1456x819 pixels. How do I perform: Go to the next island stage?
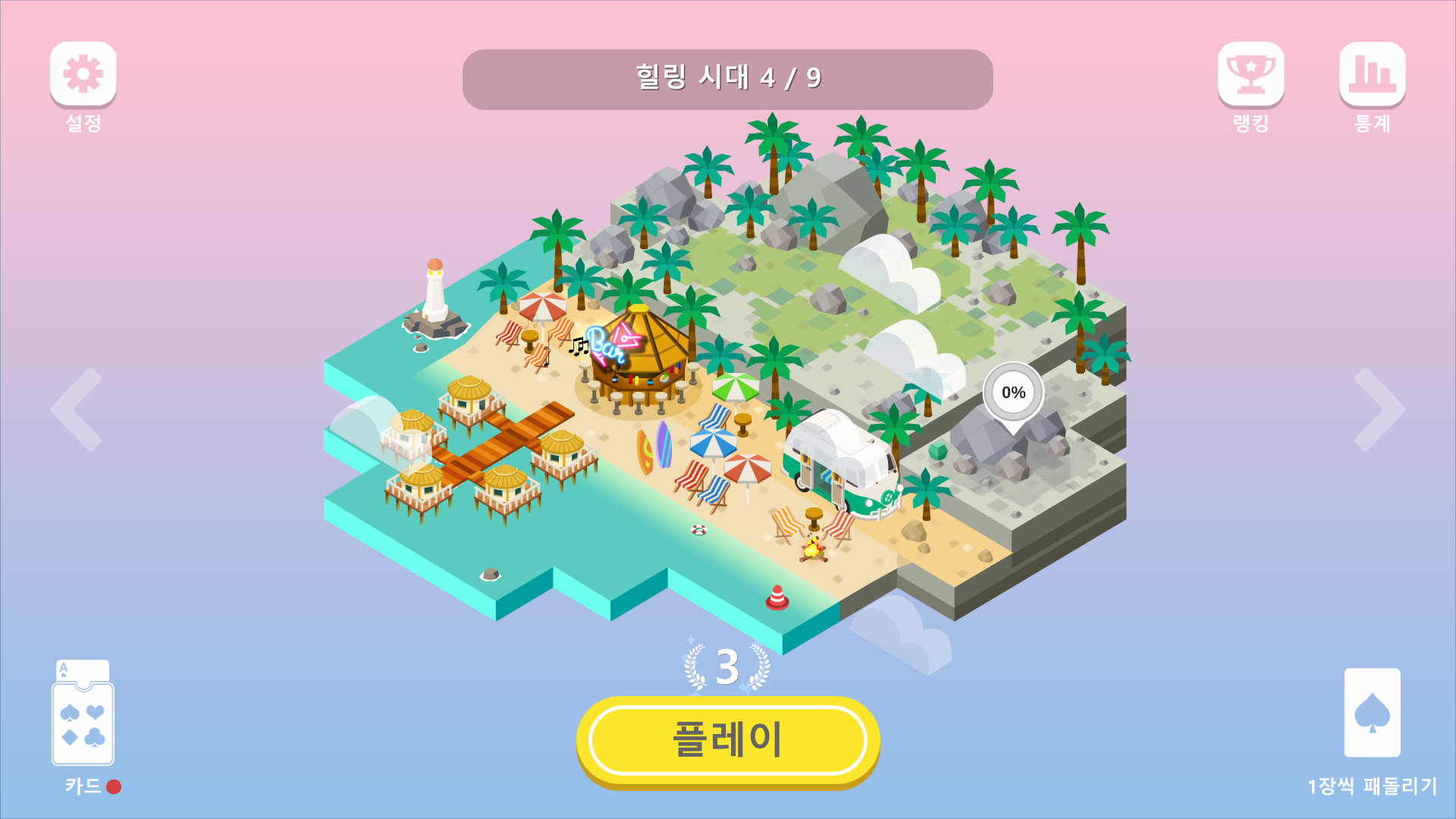click(x=1379, y=409)
